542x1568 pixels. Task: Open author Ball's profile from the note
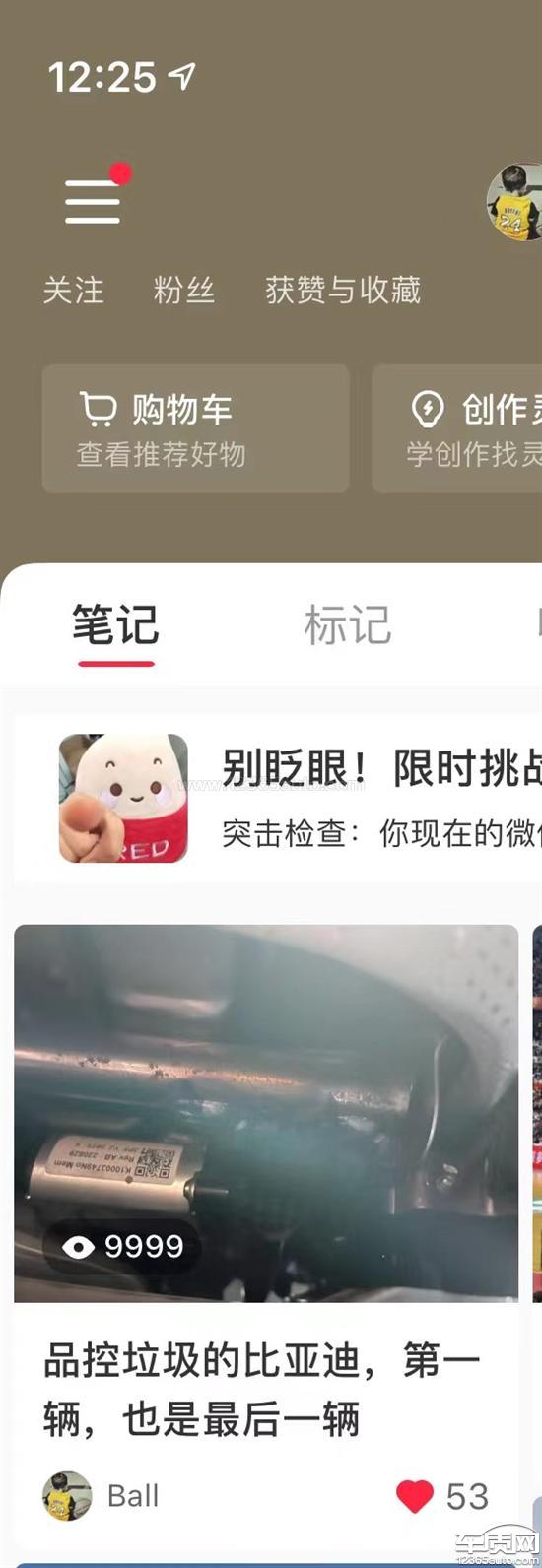tap(101, 1496)
